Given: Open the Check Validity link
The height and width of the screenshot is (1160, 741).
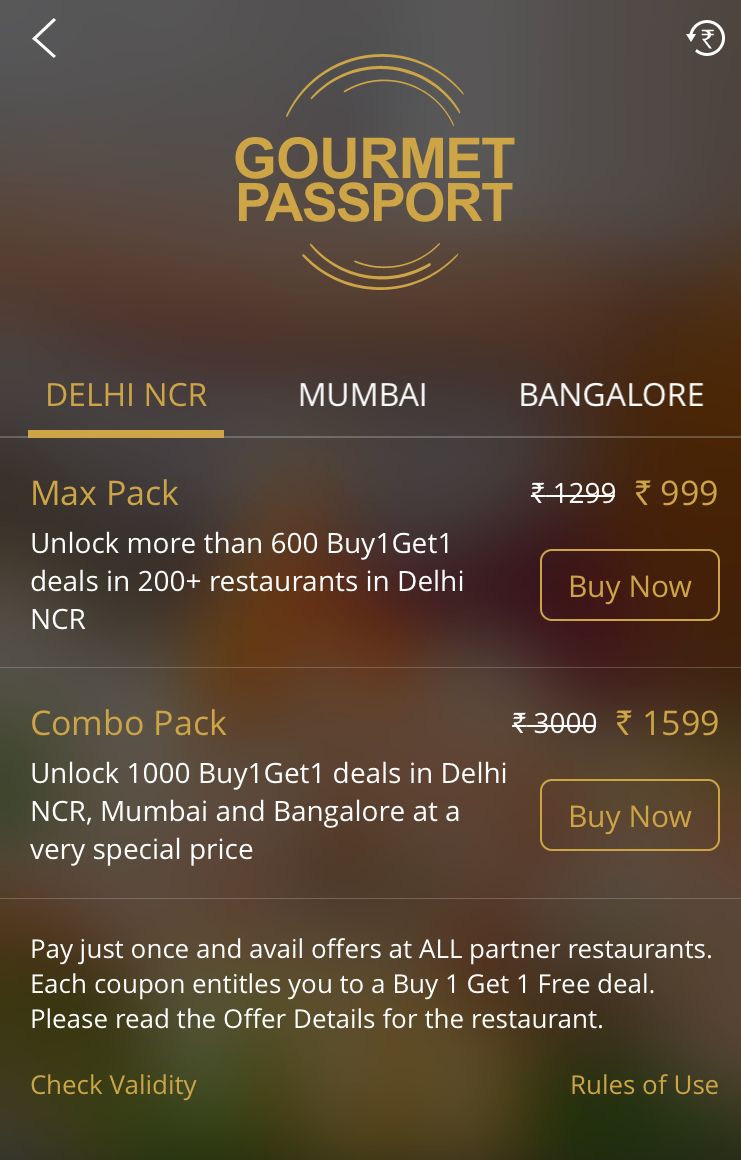Looking at the screenshot, I should pos(113,1085).
